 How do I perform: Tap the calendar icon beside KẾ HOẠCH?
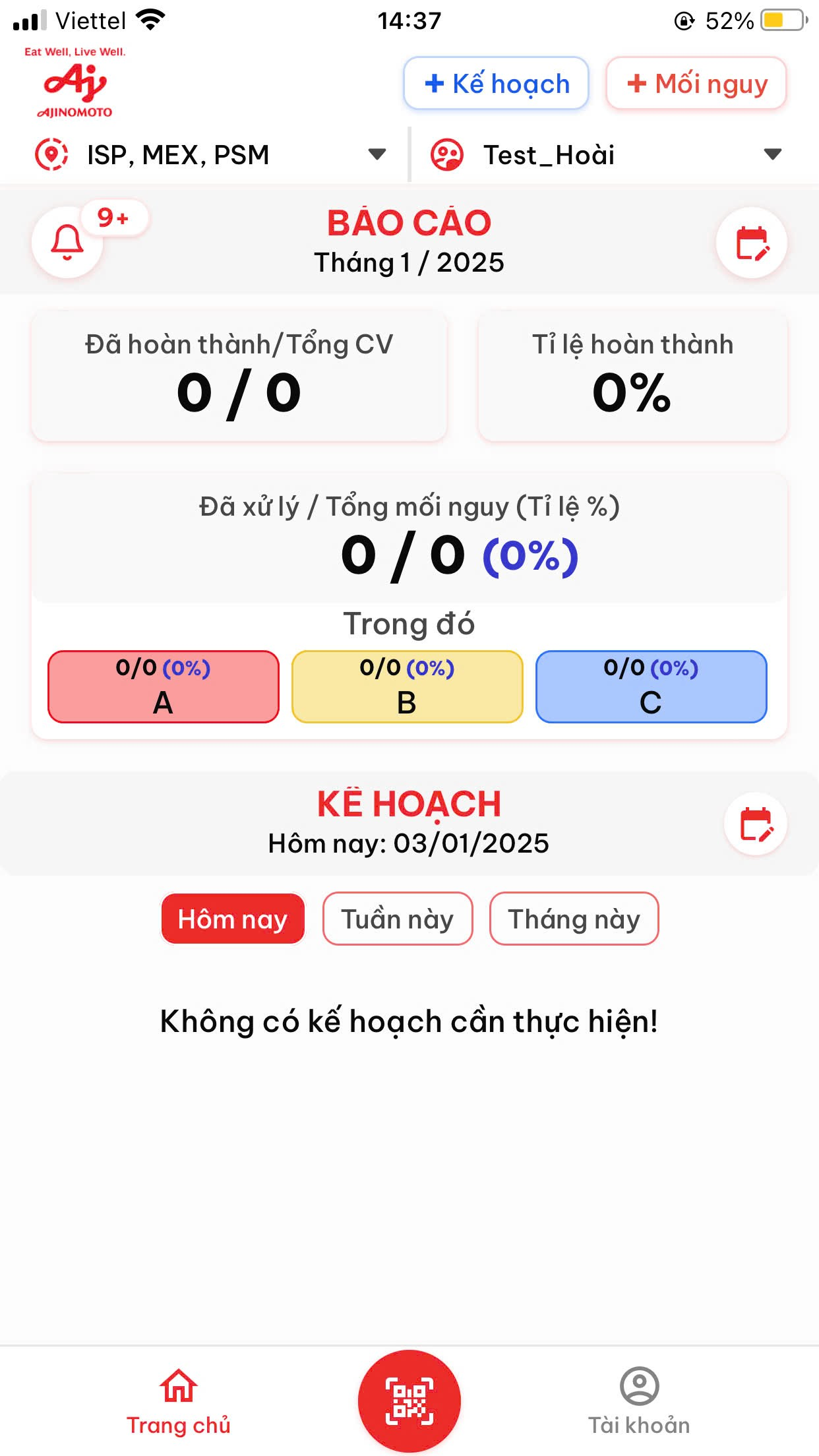point(756,824)
